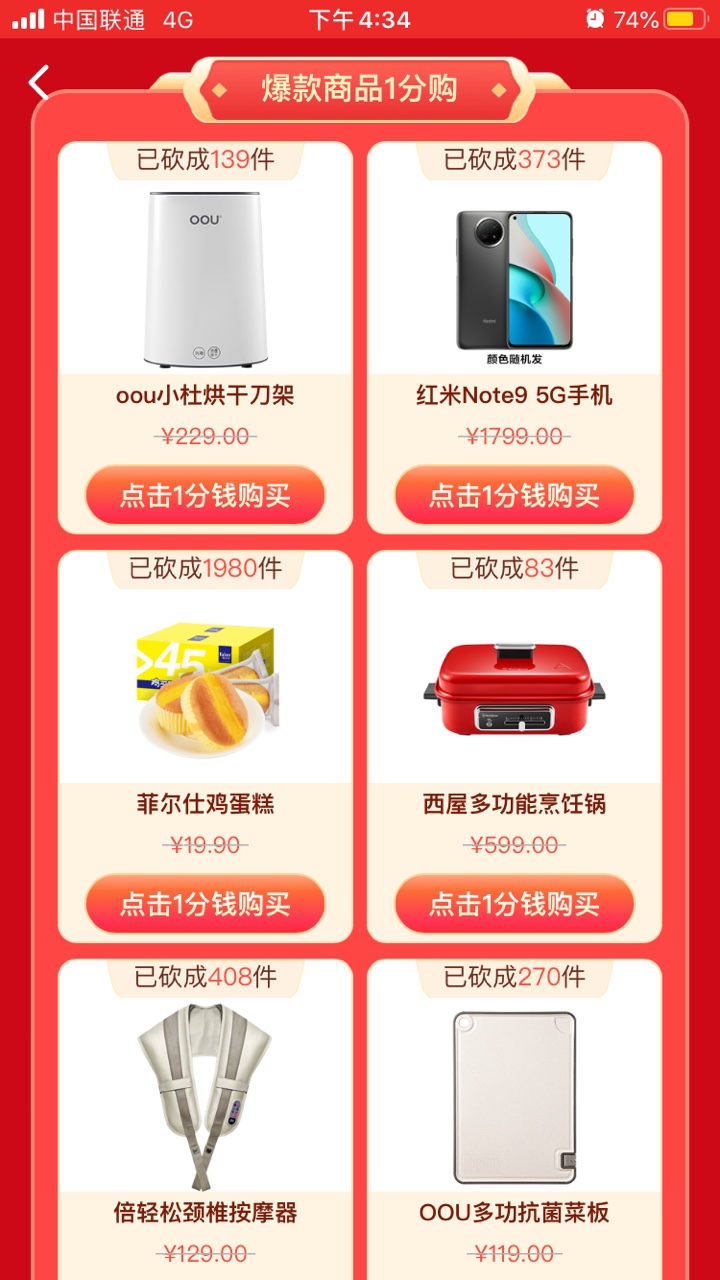The width and height of the screenshot is (720, 1280).
Task: Tap the alarm clock icon in status bar
Action: coord(597,17)
